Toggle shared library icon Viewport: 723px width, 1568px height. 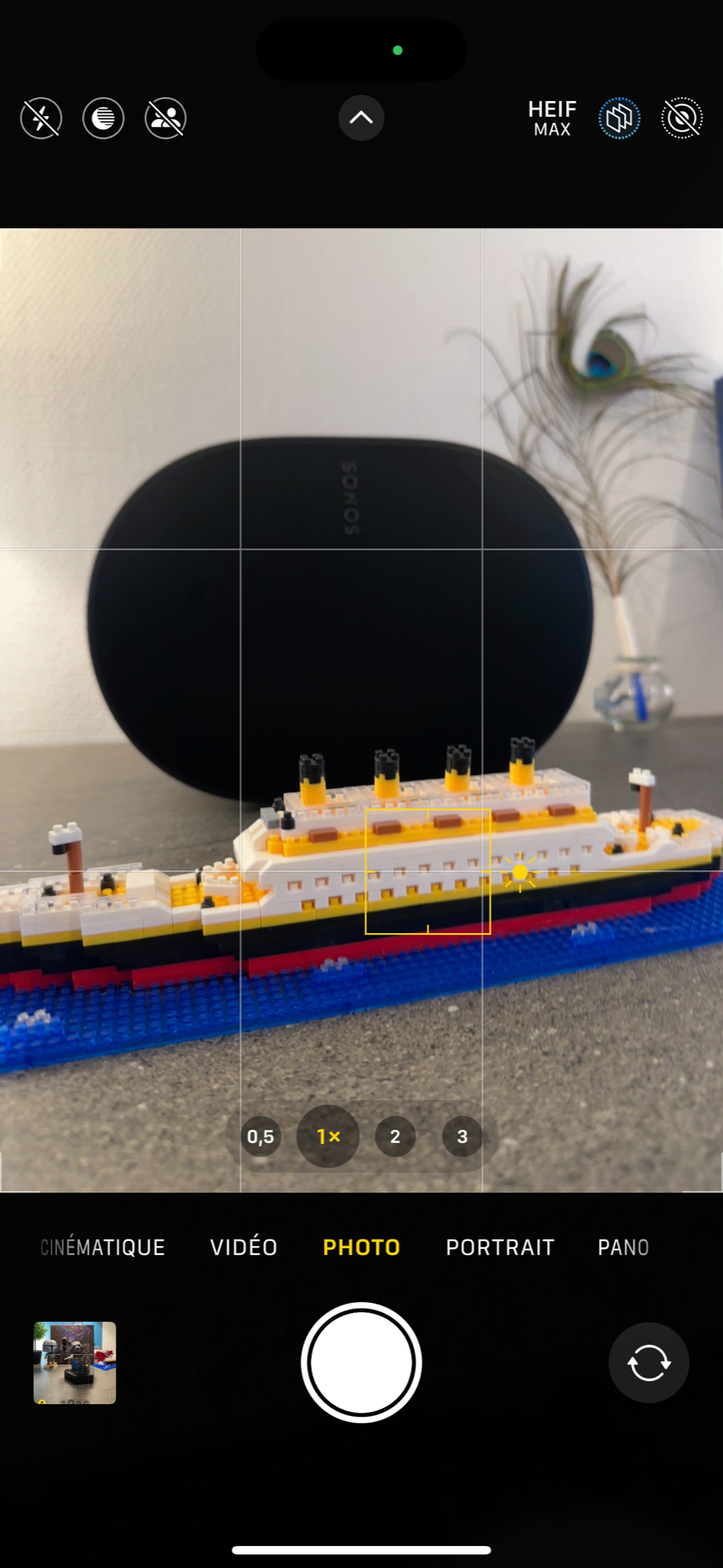[165, 118]
